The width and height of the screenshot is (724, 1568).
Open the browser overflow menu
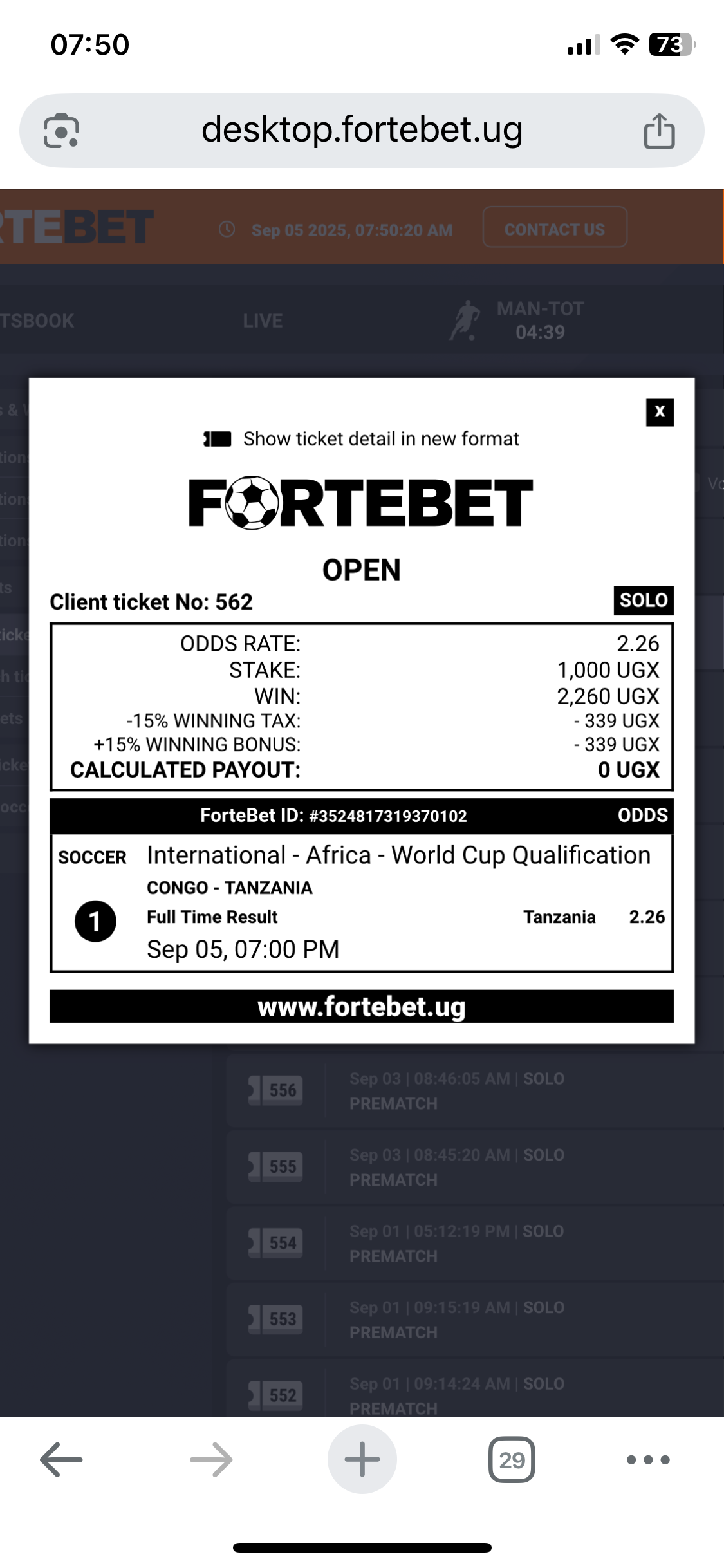point(648,1459)
